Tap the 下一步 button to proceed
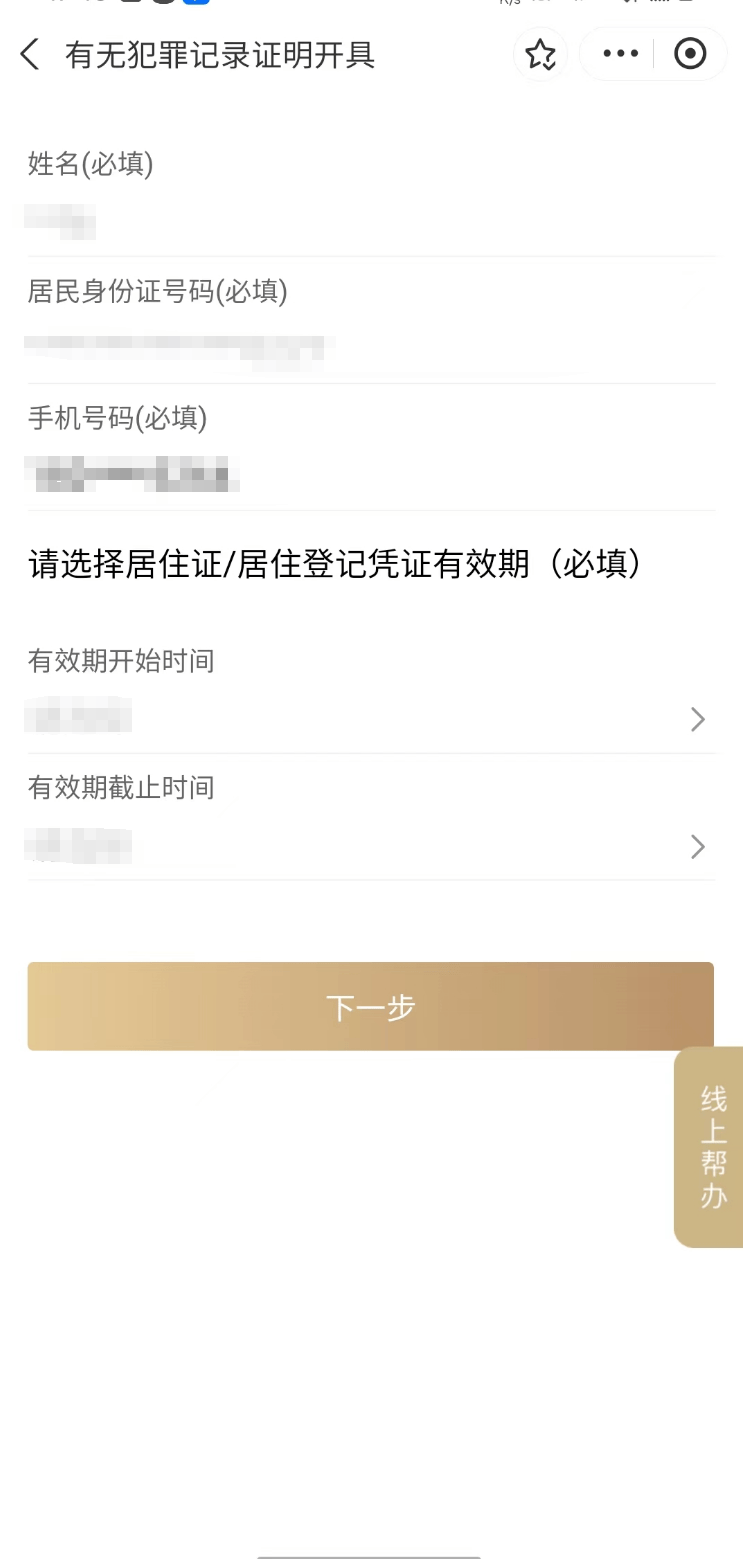 (x=370, y=1006)
